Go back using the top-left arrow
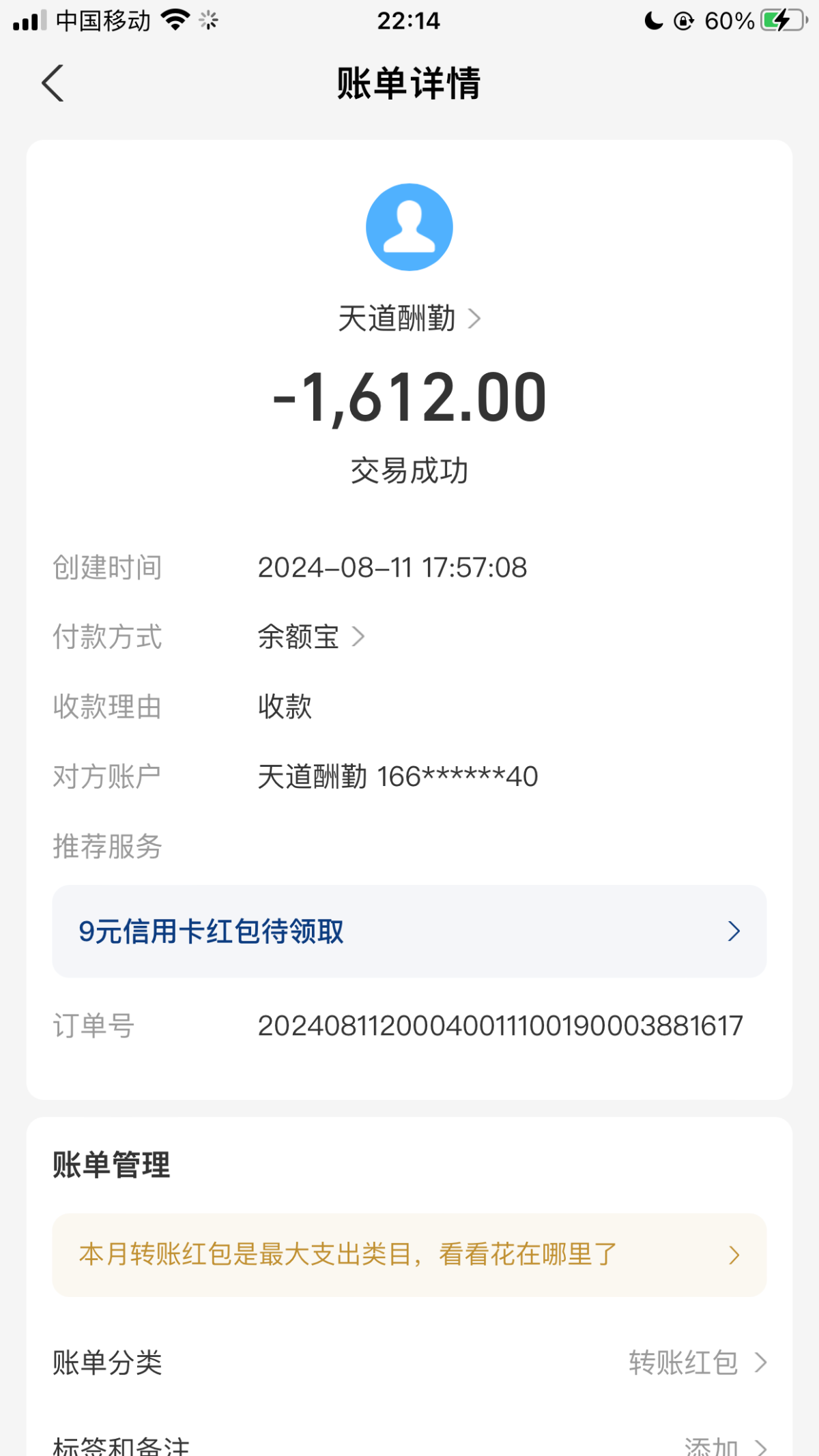819x1456 pixels. pos(53,83)
